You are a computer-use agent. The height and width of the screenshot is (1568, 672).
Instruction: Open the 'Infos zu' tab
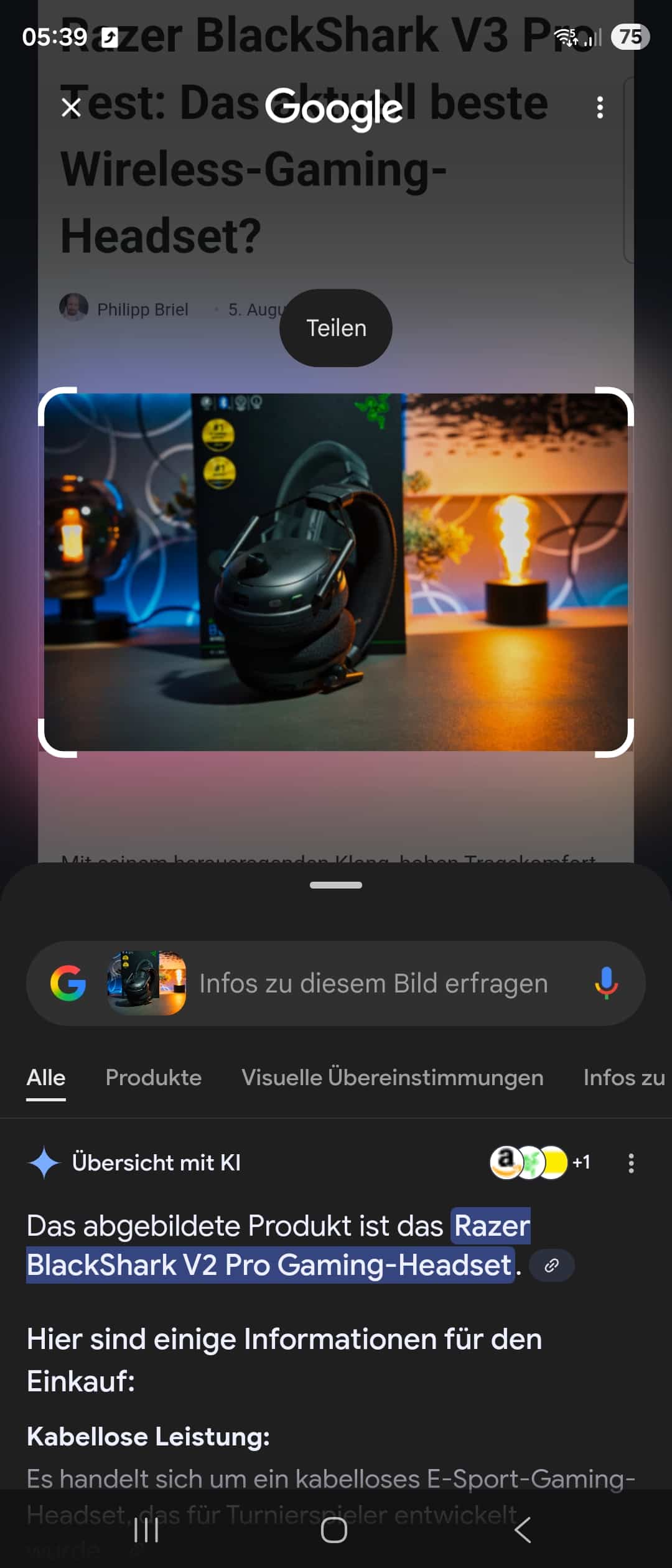point(624,1078)
